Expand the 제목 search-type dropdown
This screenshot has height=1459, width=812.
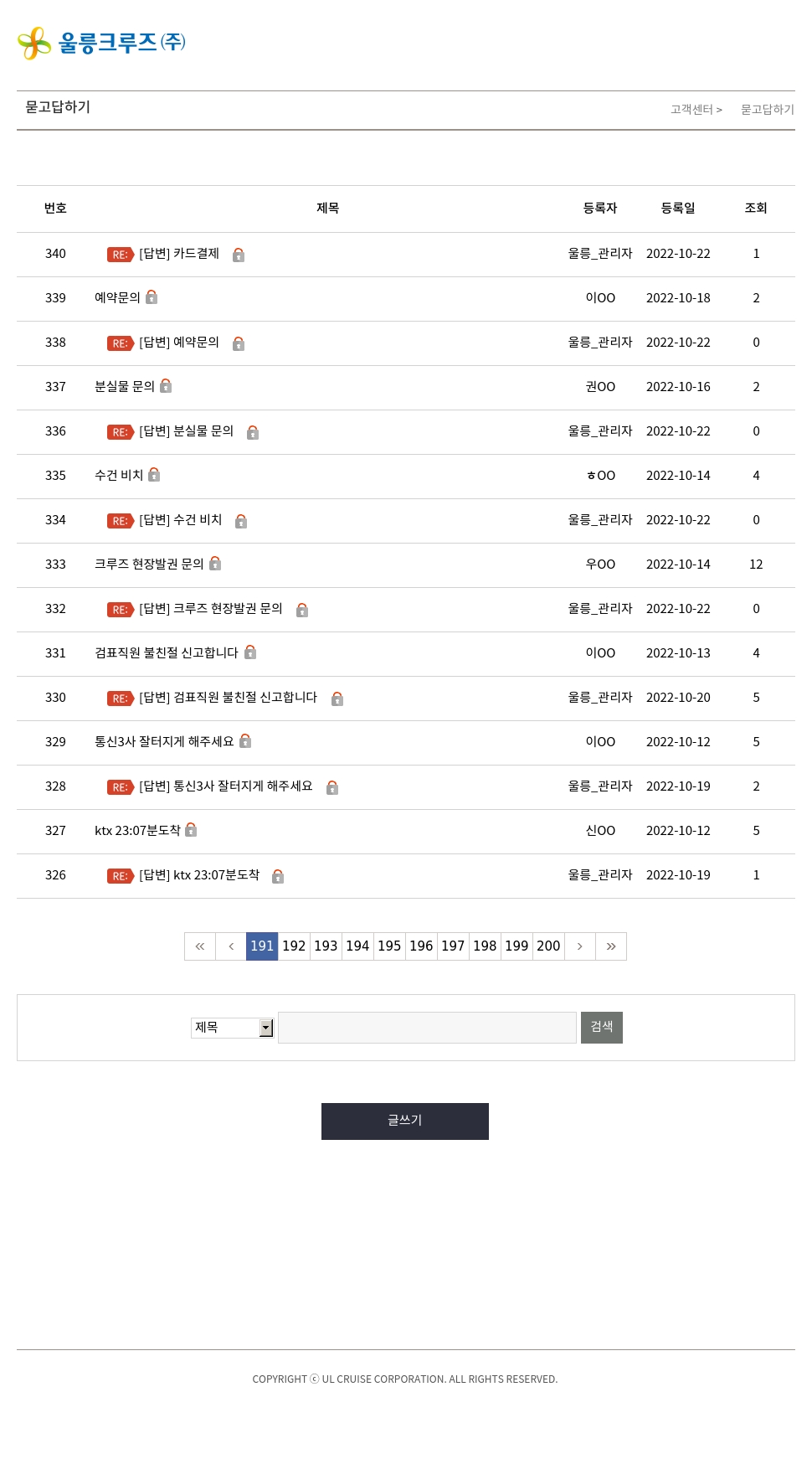(x=232, y=1028)
